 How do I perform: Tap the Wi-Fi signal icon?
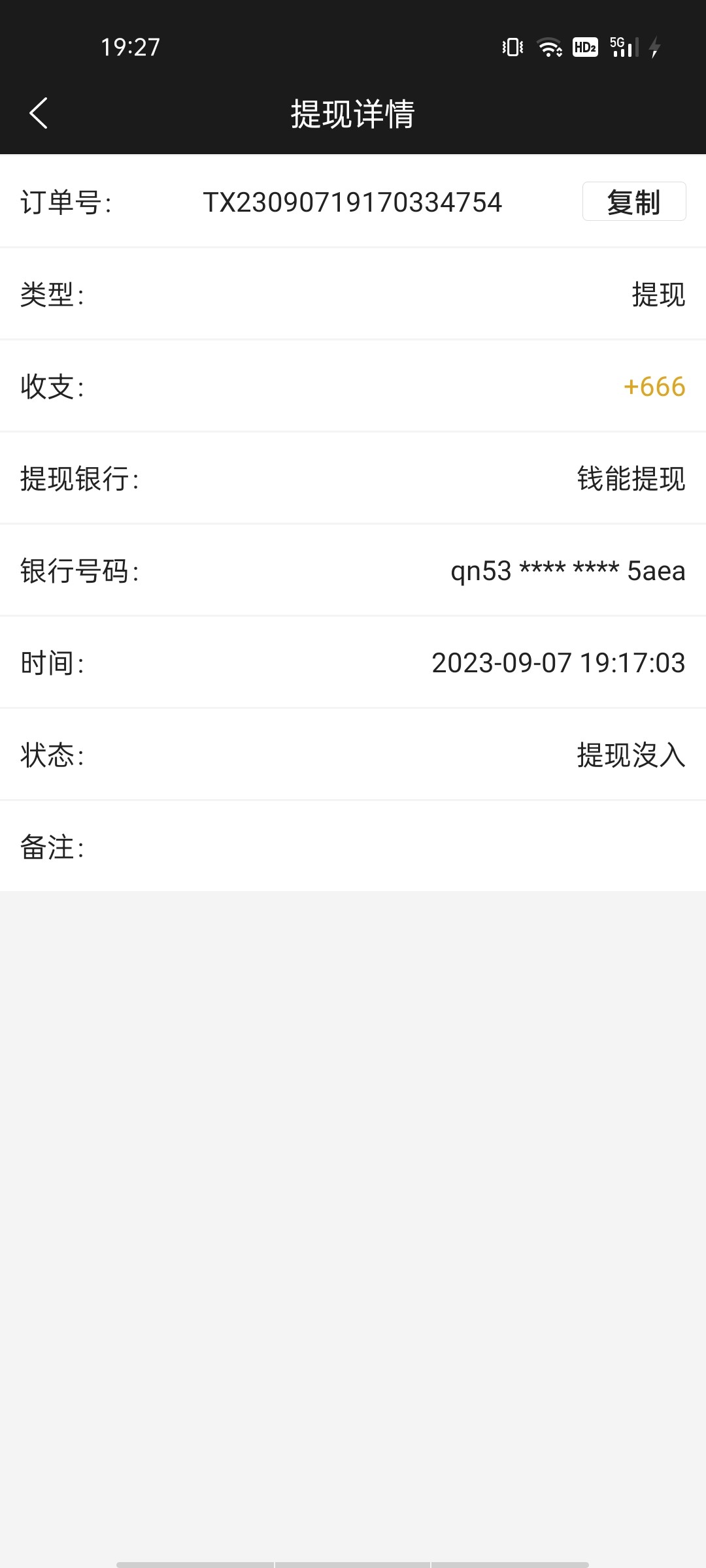tap(549, 46)
